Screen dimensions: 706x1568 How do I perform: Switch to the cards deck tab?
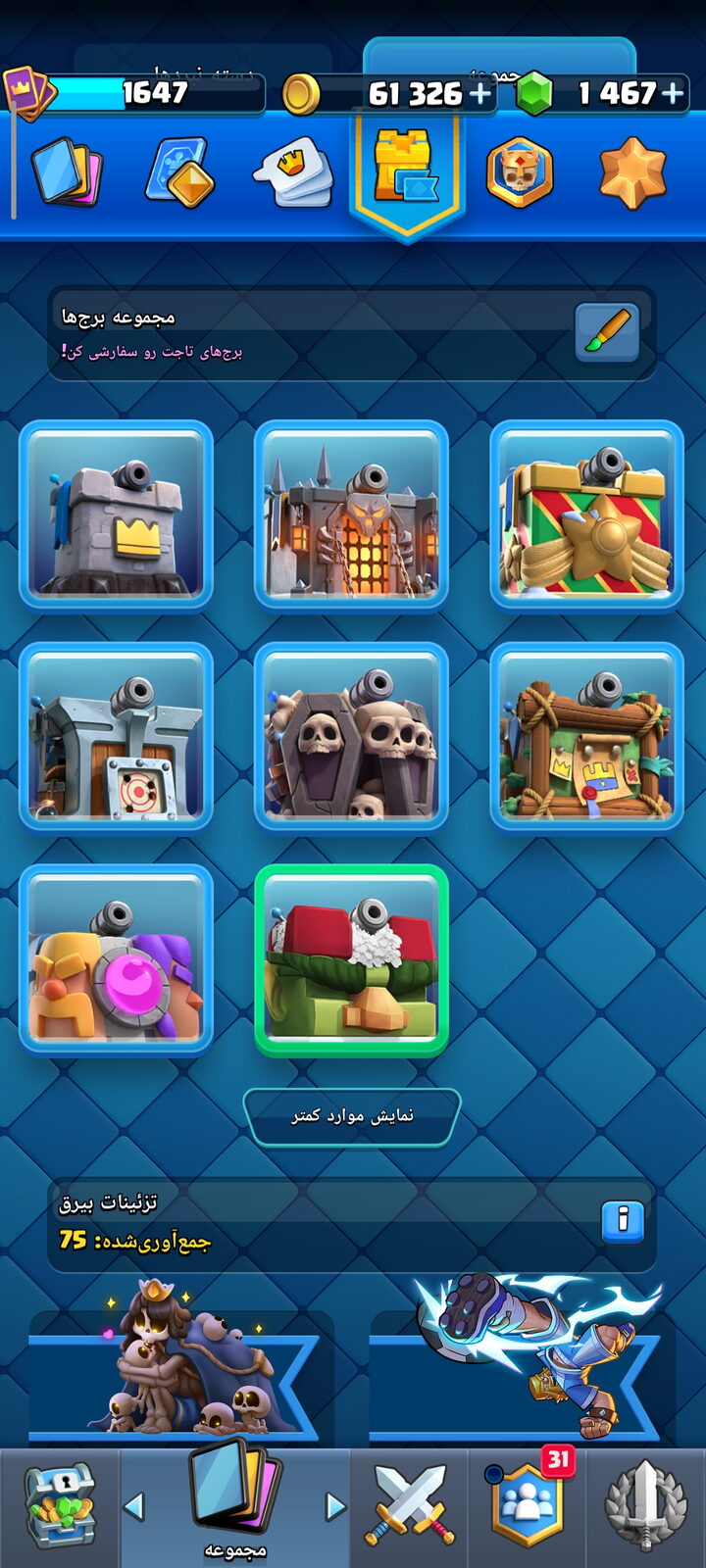point(67,173)
